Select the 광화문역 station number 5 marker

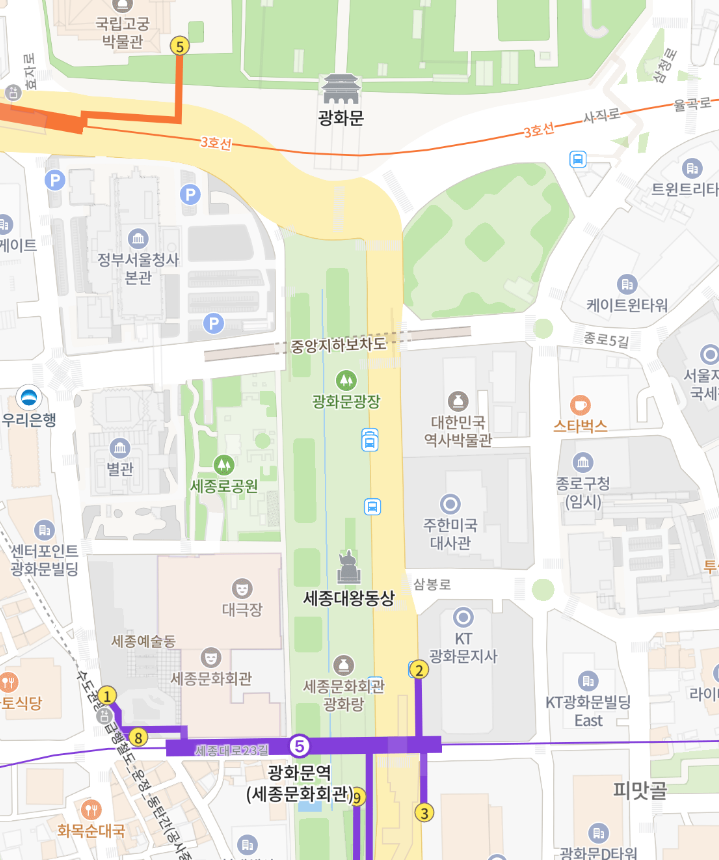298,745
